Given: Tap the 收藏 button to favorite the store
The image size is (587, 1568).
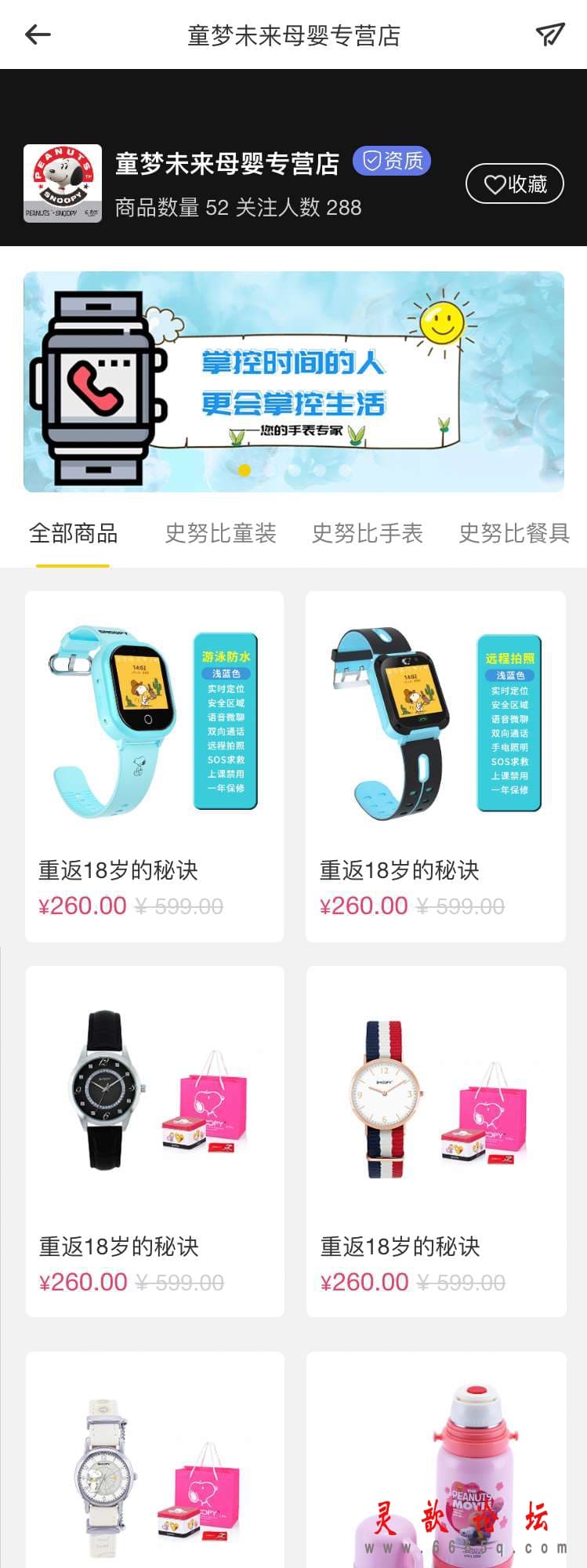Looking at the screenshot, I should (x=515, y=184).
